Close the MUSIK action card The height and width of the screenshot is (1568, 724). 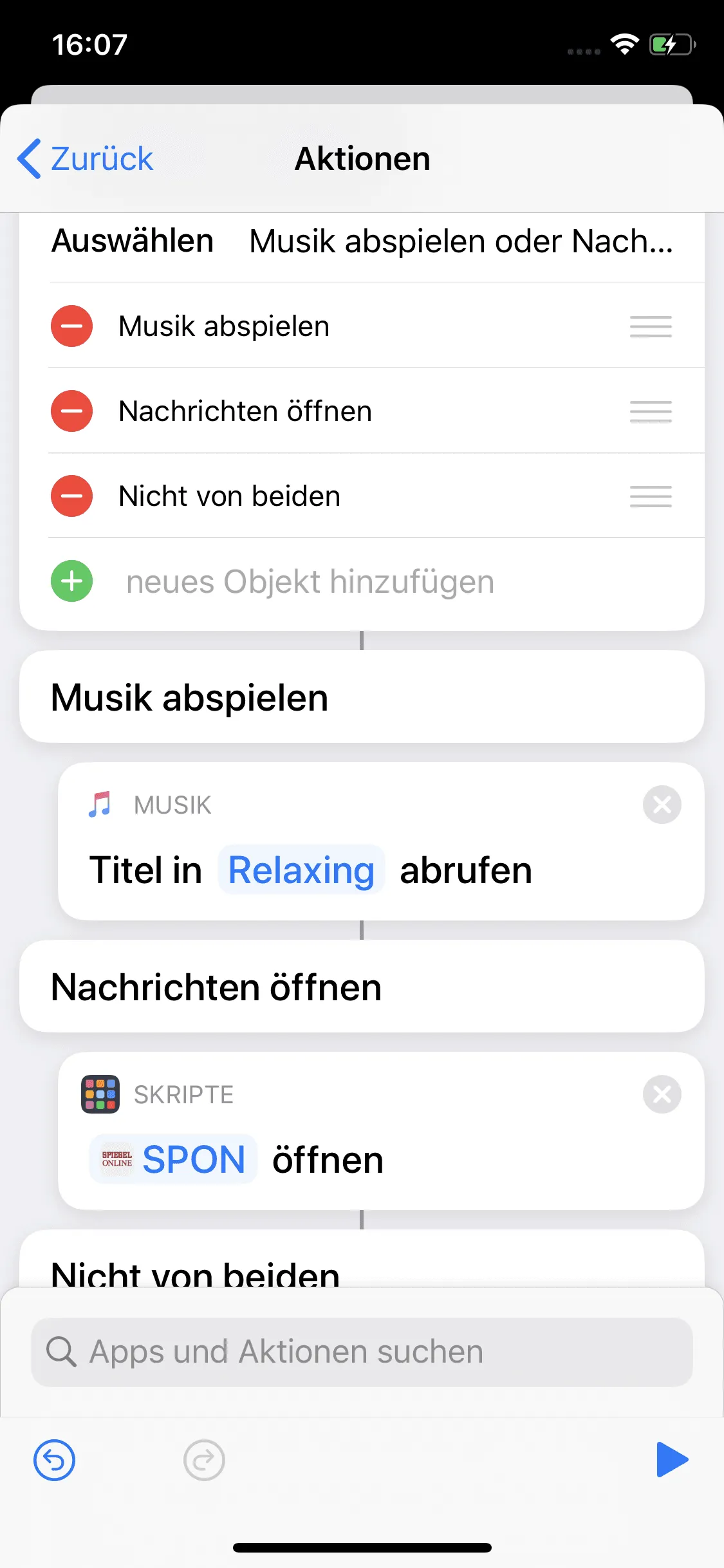pyautogui.click(x=662, y=805)
